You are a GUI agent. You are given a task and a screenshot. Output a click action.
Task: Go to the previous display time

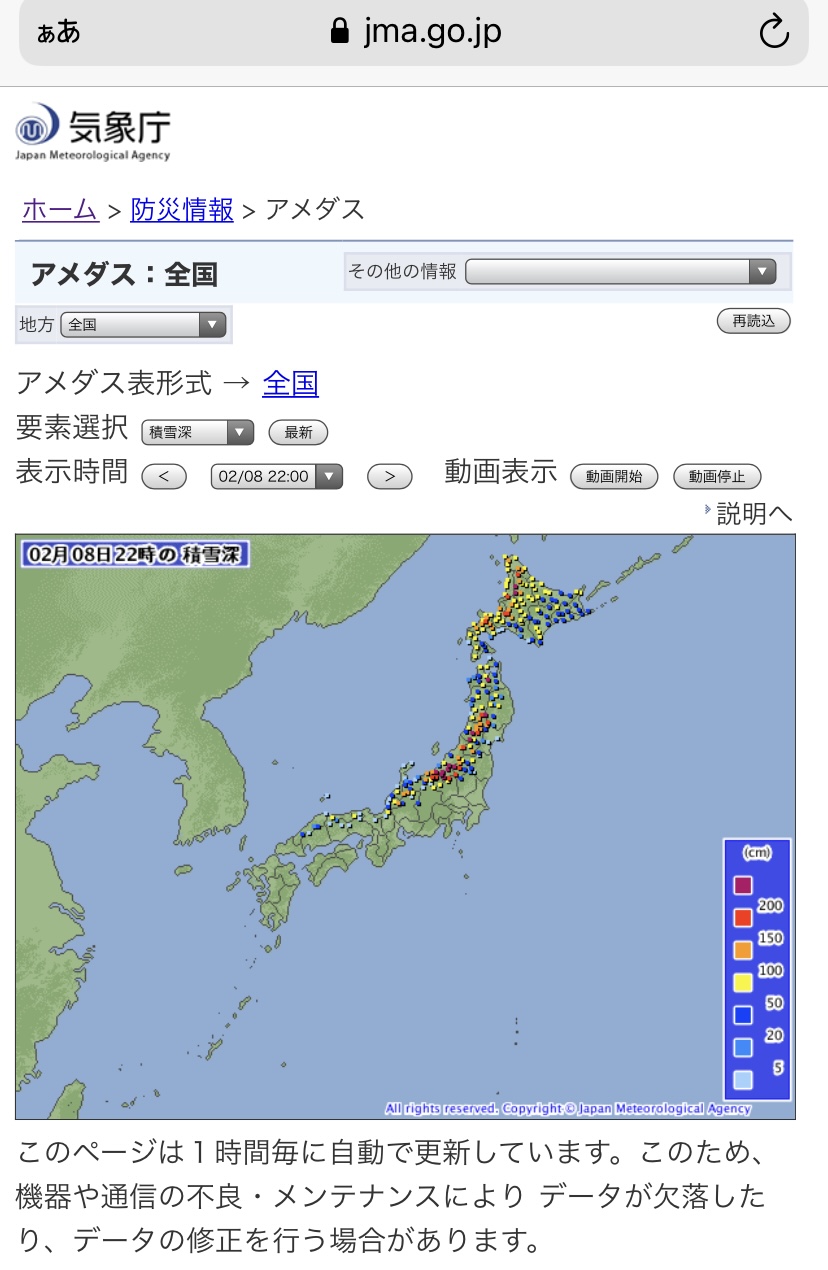click(164, 477)
